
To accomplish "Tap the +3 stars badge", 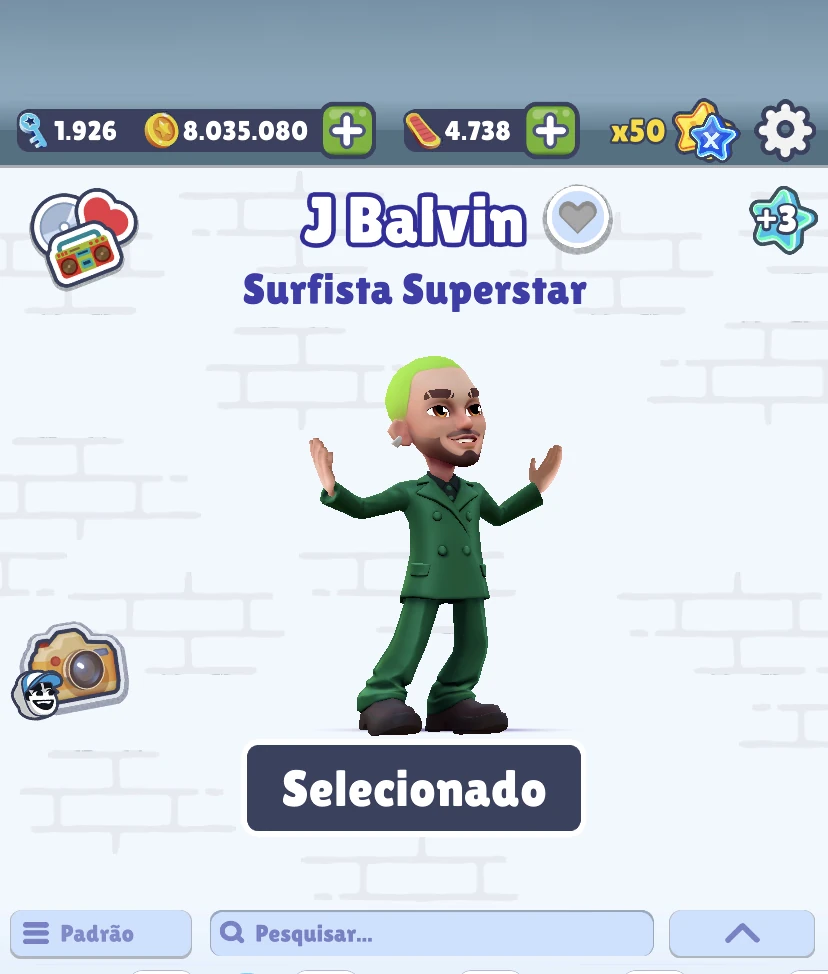I will point(783,219).
